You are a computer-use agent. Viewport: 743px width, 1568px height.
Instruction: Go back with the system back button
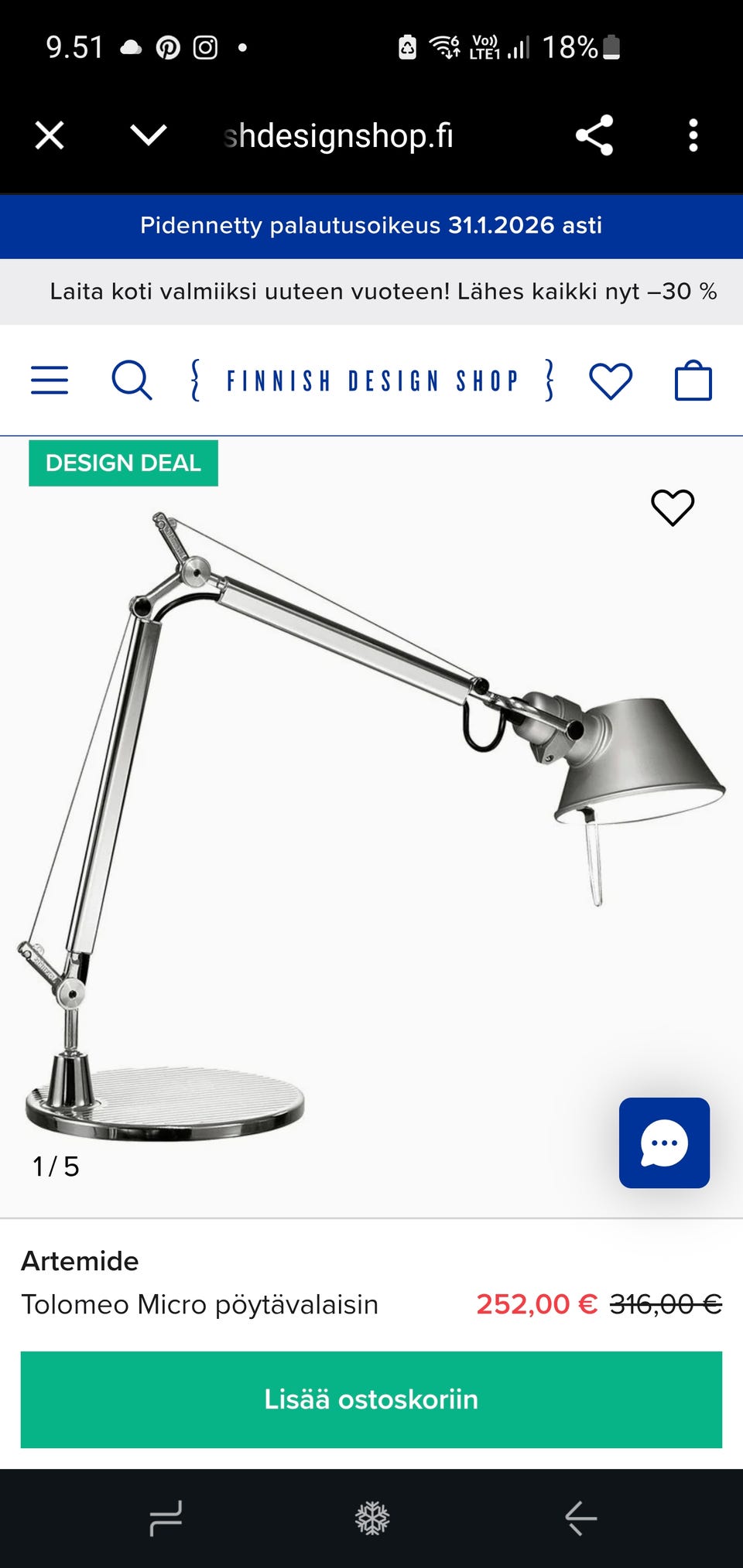click(x=580, y=1518)
